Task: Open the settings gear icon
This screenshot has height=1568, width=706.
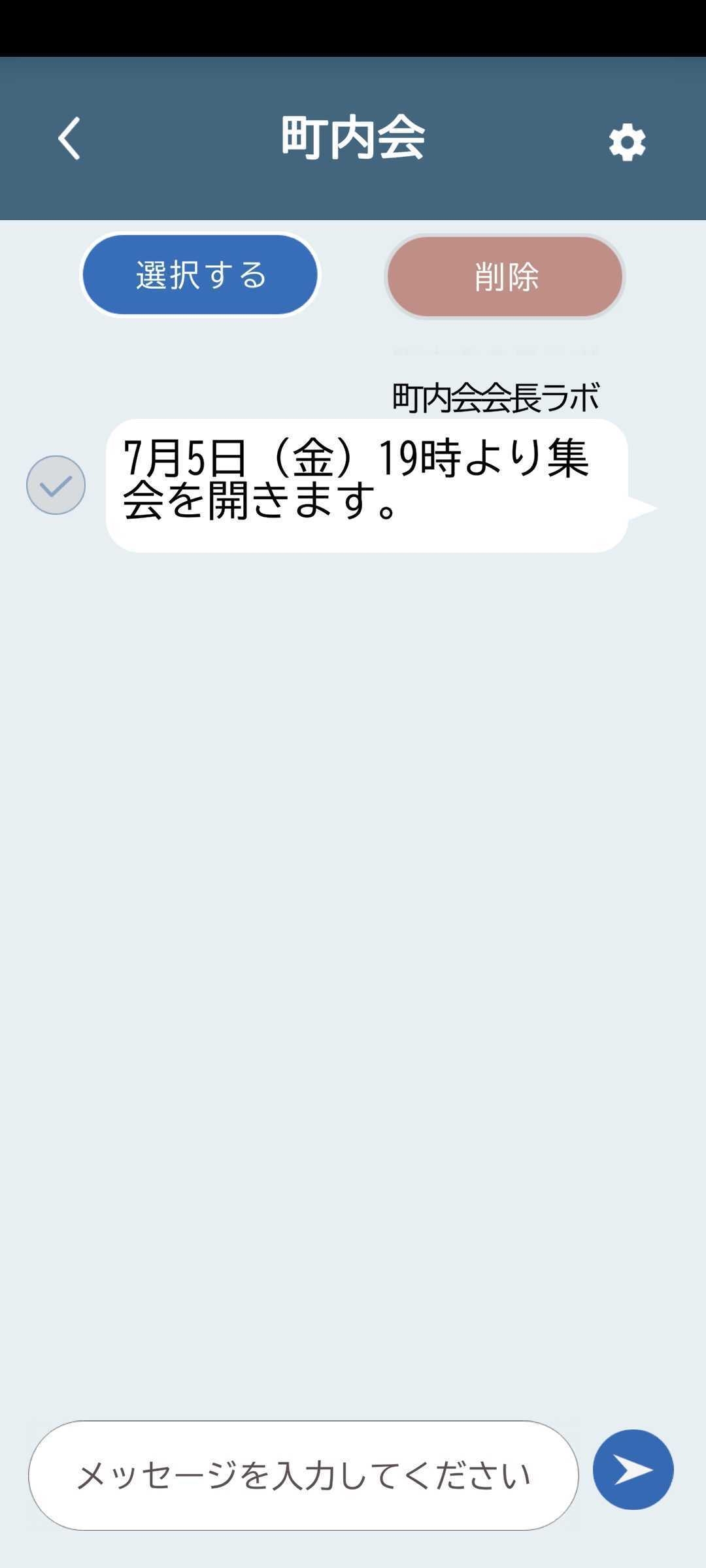Action: tap(627, 142)
